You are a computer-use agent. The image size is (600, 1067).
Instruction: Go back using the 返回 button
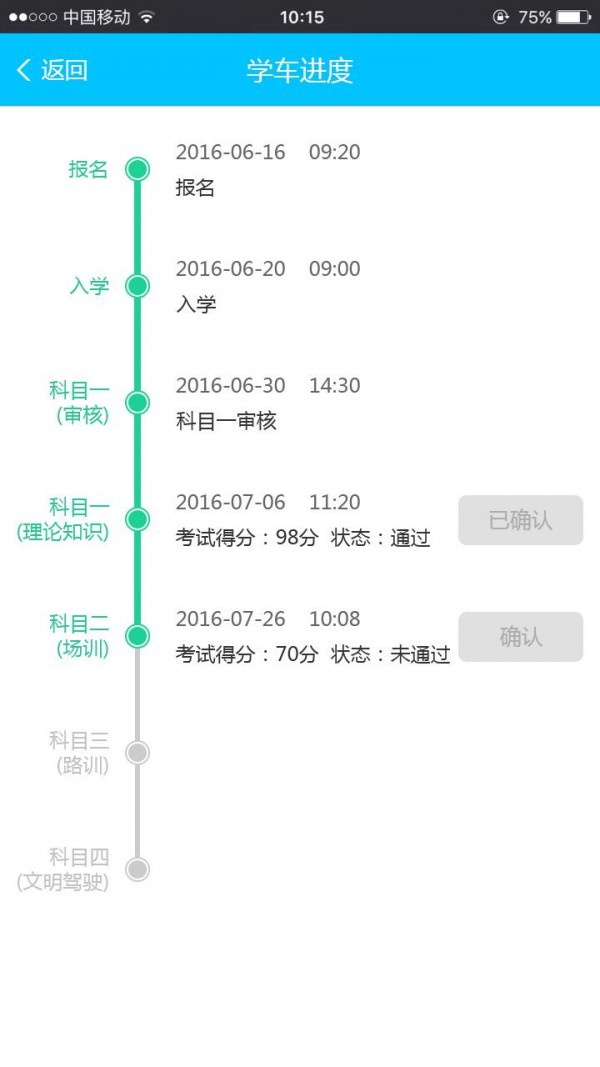[52, 70]
